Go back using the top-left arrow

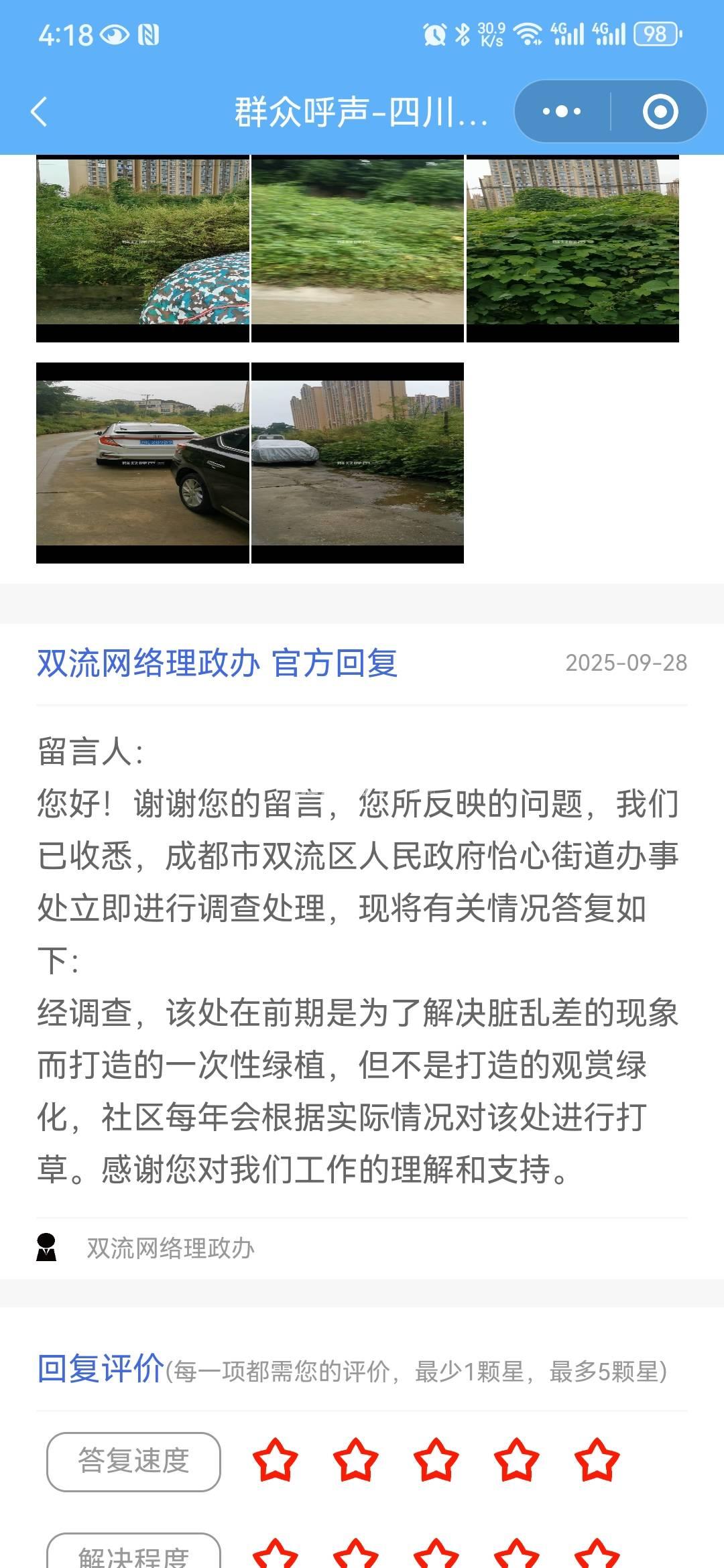40,112
